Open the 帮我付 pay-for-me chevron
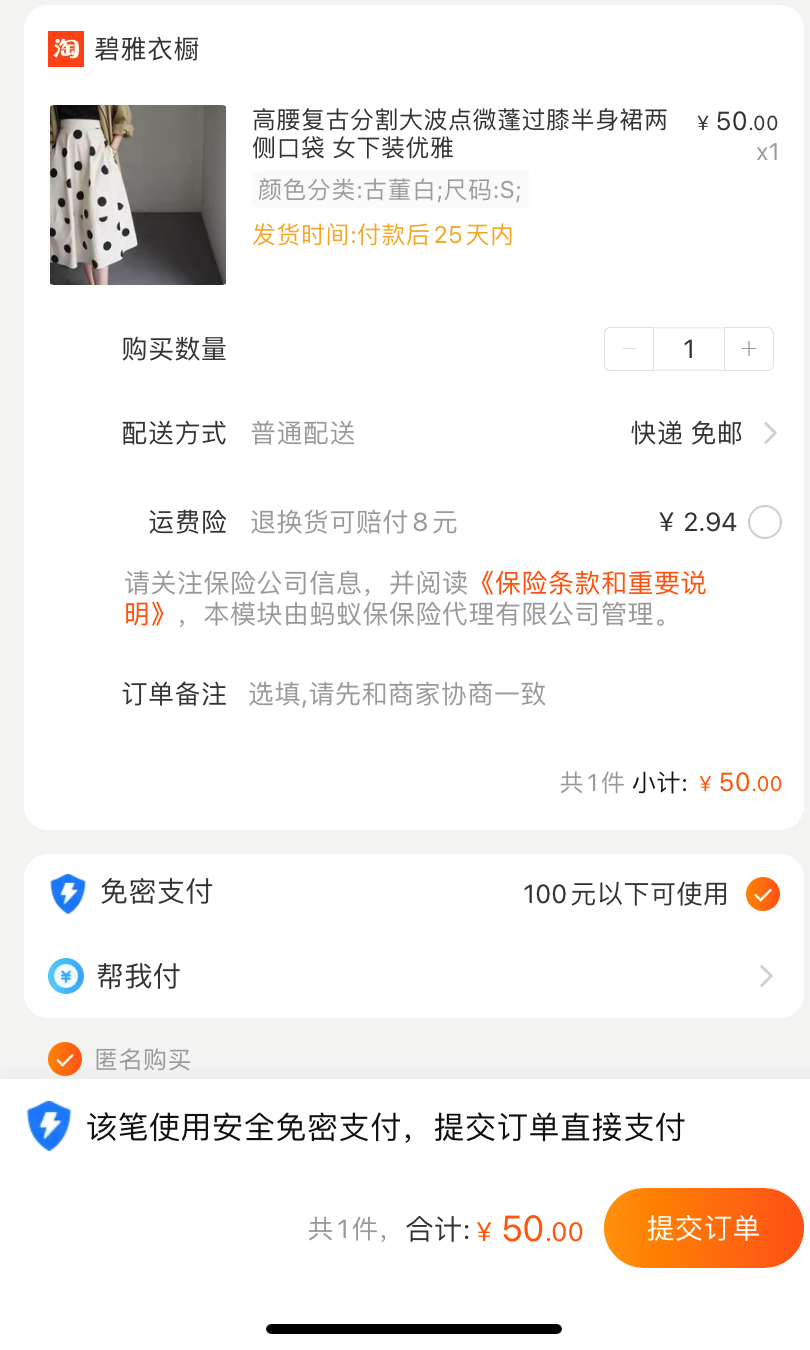The width and height of the screenshot is (810, 1350). 764,976
